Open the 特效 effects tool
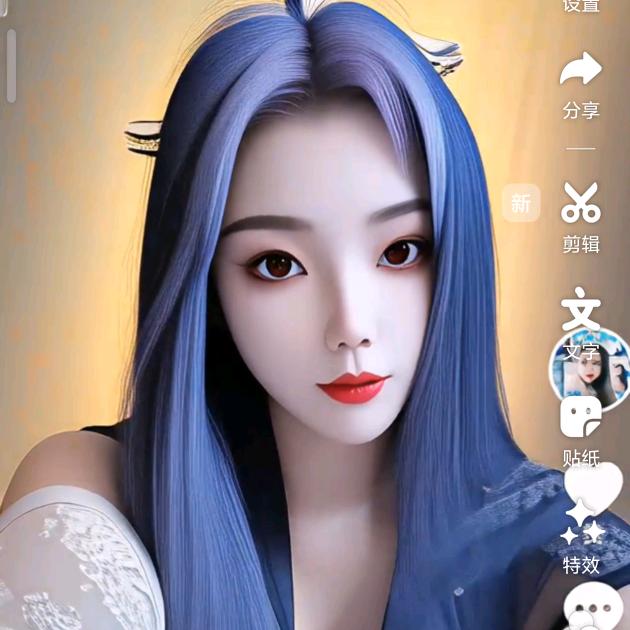 pyautogui.click(x=581, y=538)
